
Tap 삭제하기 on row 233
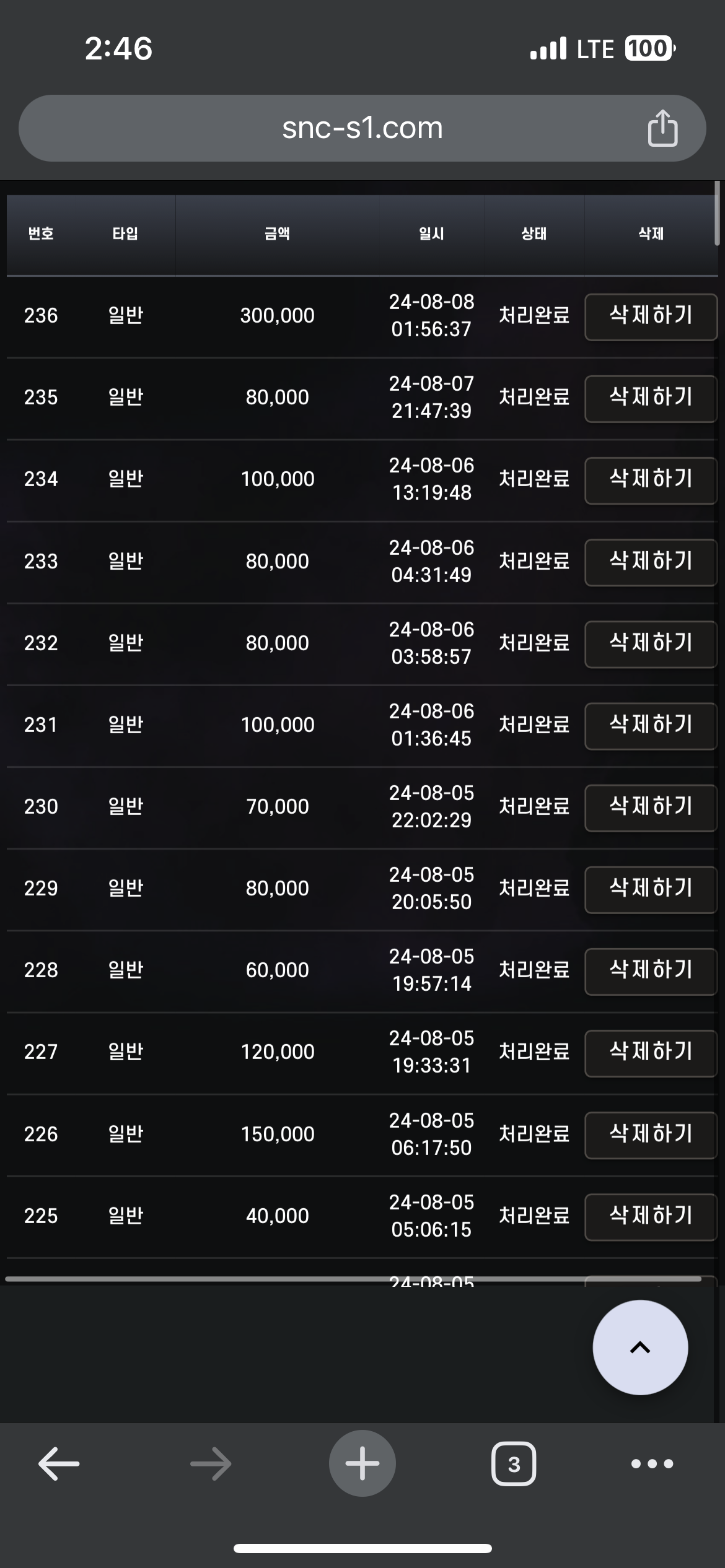[651, 562]
